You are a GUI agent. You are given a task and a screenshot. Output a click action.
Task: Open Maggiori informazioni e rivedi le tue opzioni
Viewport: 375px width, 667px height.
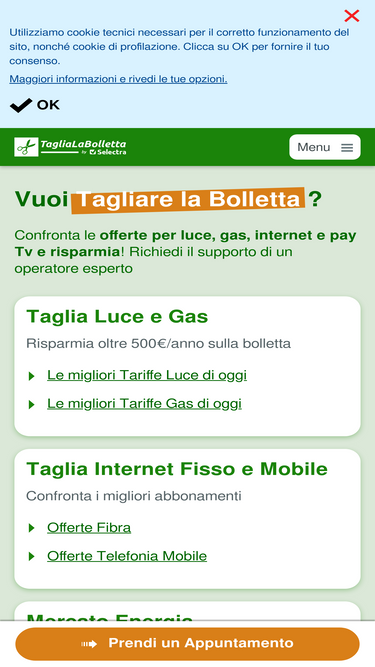pyautogui.click(x=118, y=79)
